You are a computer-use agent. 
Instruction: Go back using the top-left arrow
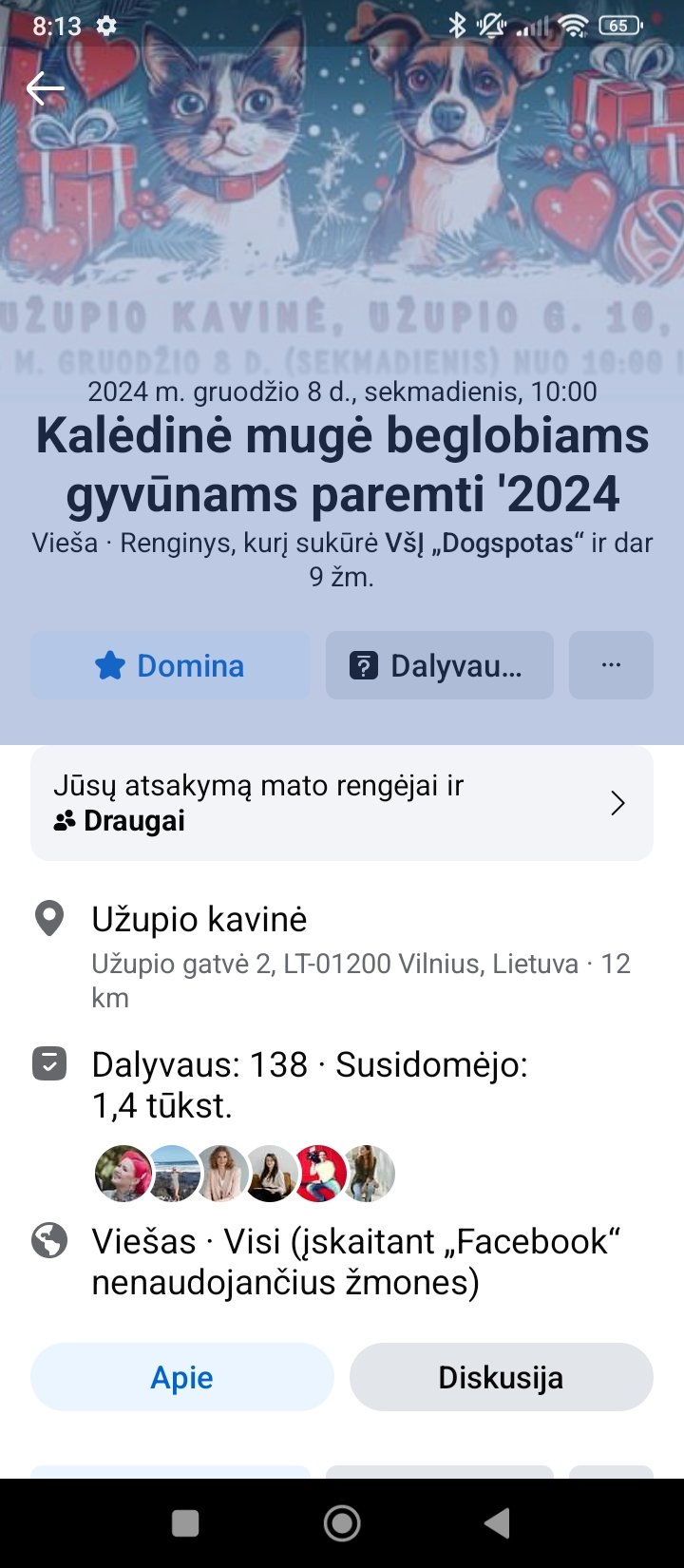click(x=45, y=88)
